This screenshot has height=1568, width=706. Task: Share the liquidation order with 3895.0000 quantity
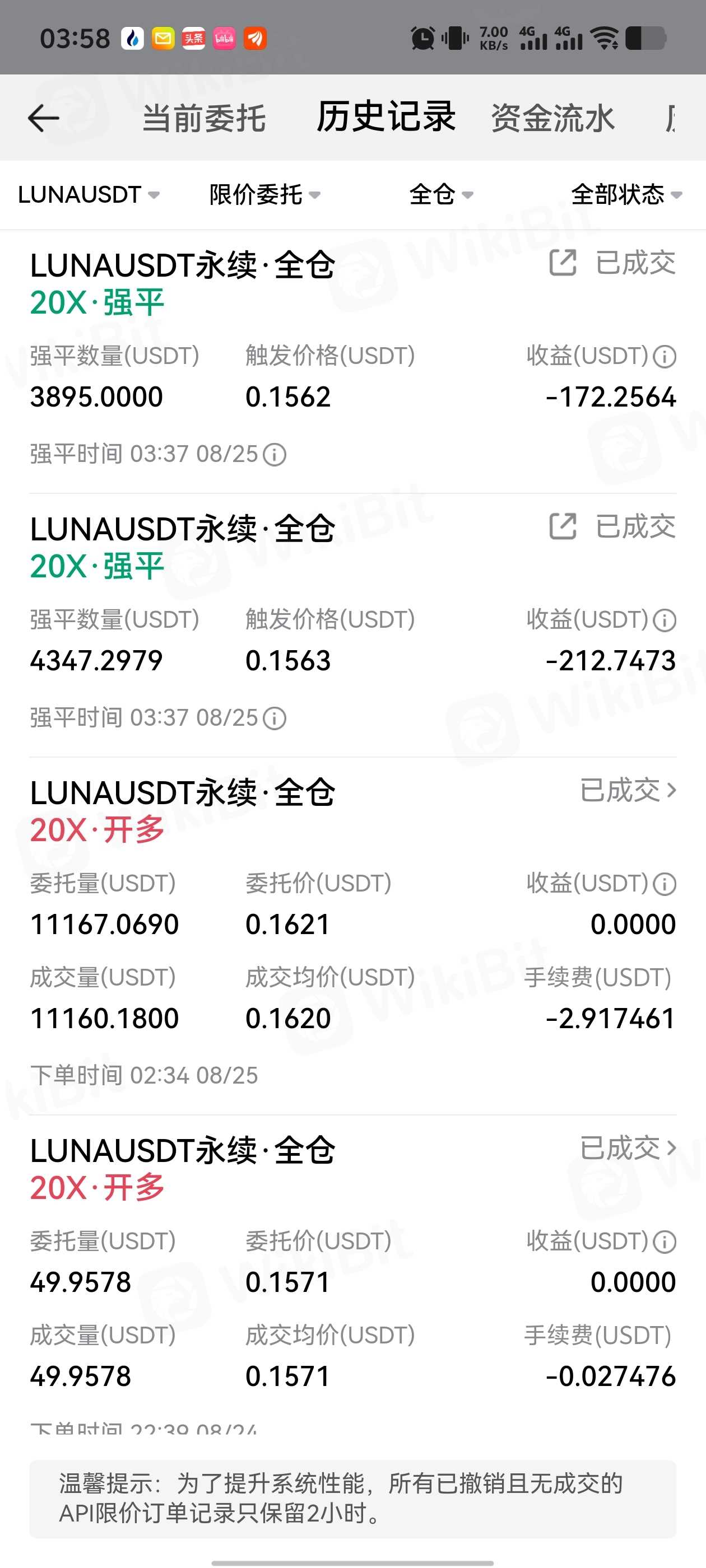[x=562, y=263]
